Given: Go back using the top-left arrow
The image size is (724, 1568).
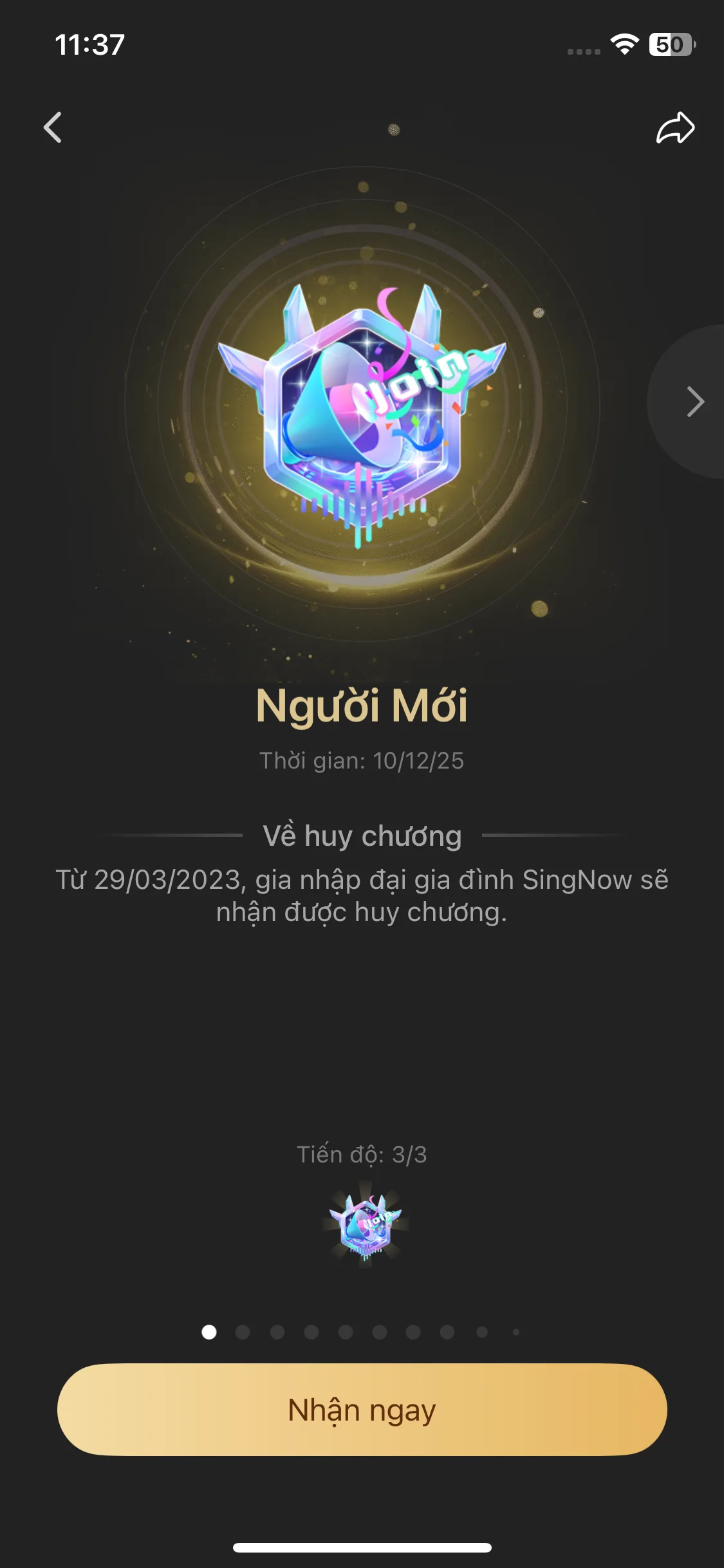Looking at the screenshot, I should coord(53,127).
